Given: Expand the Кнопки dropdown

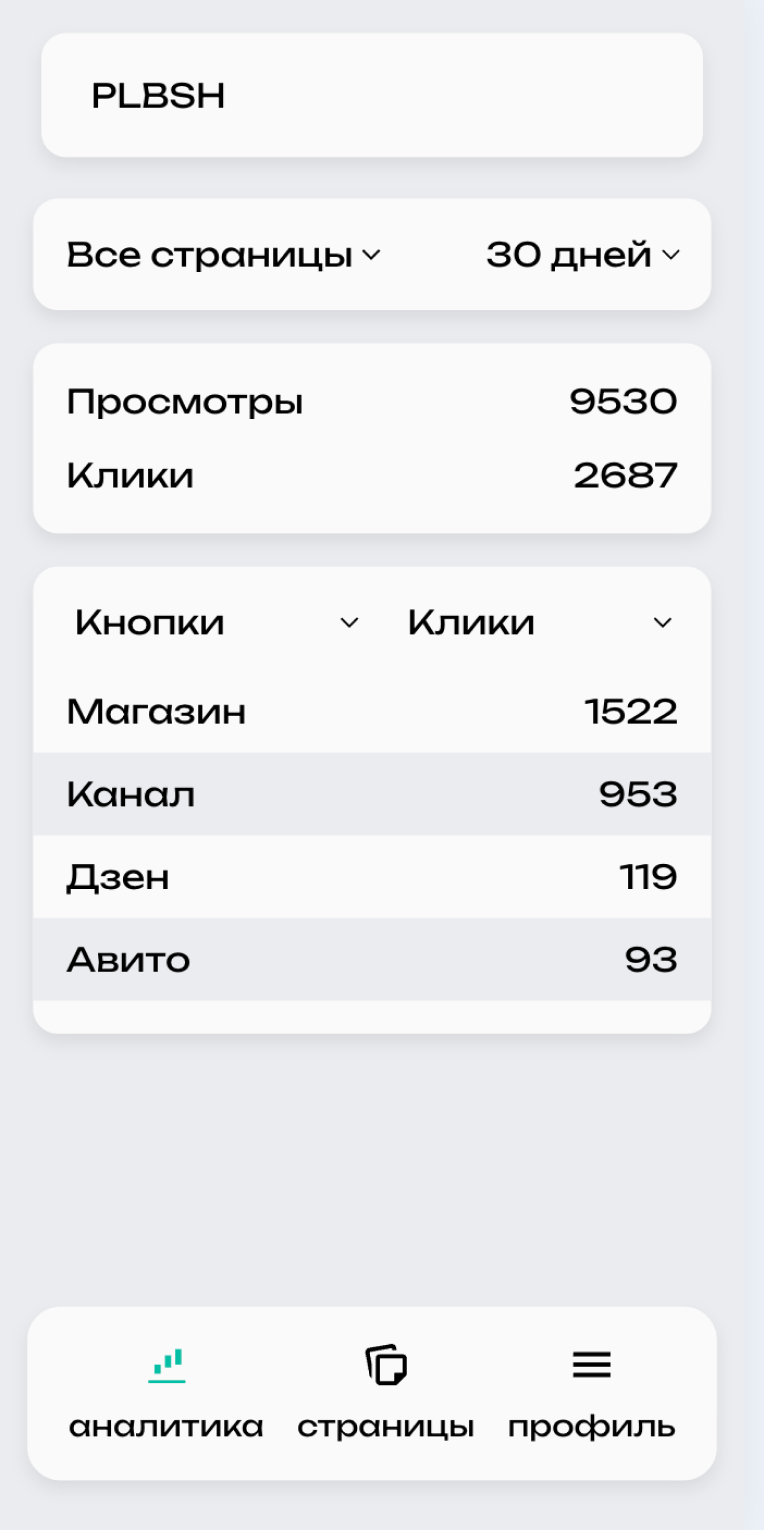Looking at the screenshot, I should coord(217,623).
